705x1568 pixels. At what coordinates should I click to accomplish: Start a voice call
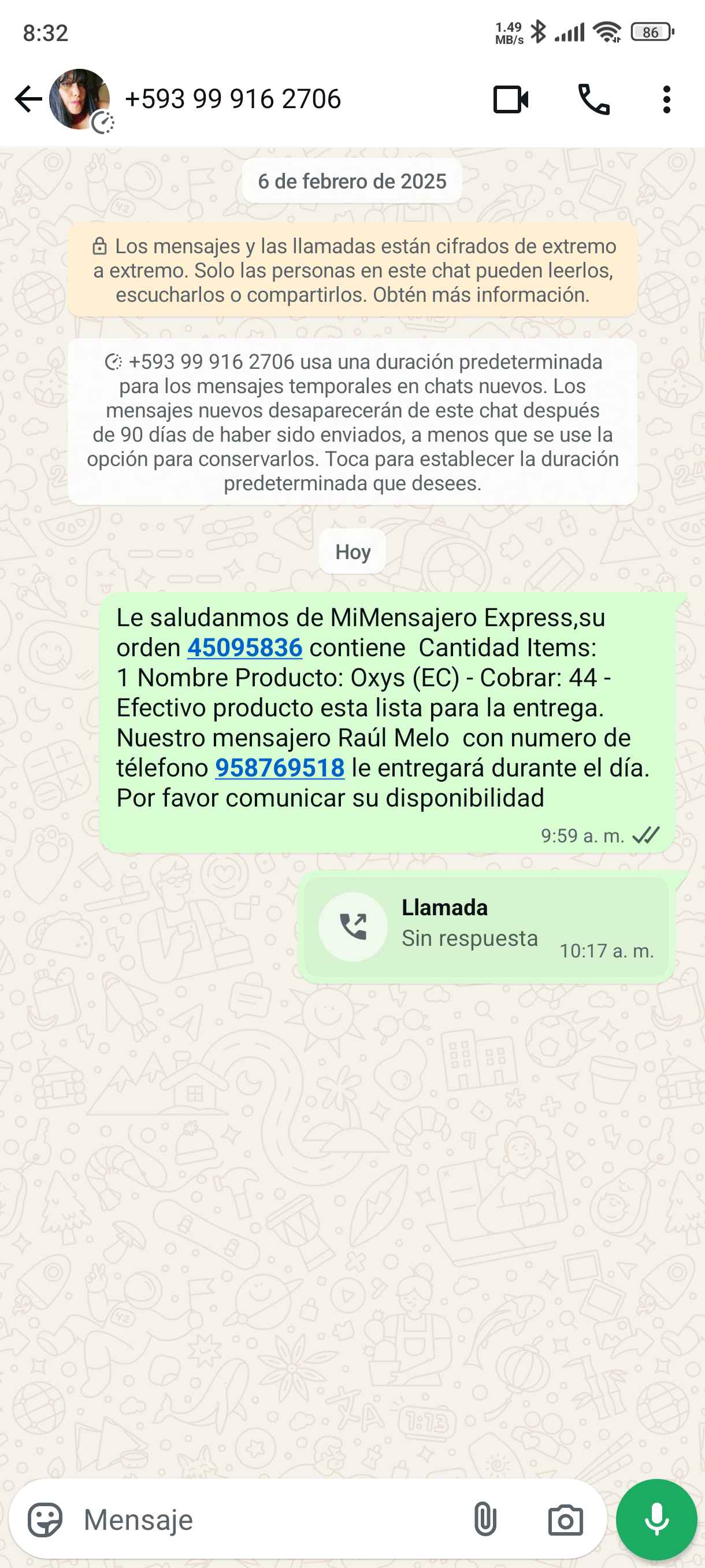(593, 99)
